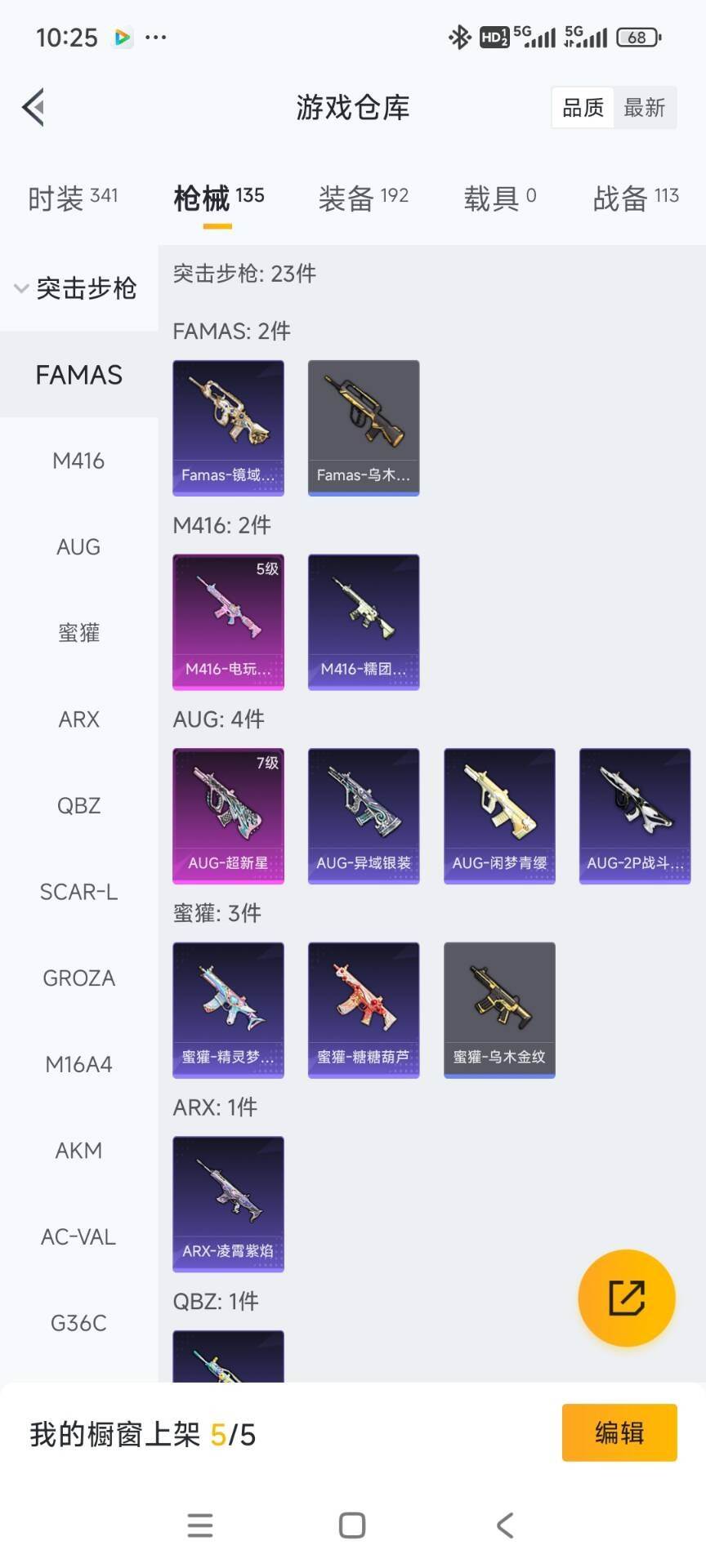
Task: Tap the 编辑 button
Action: point(619,1432)
